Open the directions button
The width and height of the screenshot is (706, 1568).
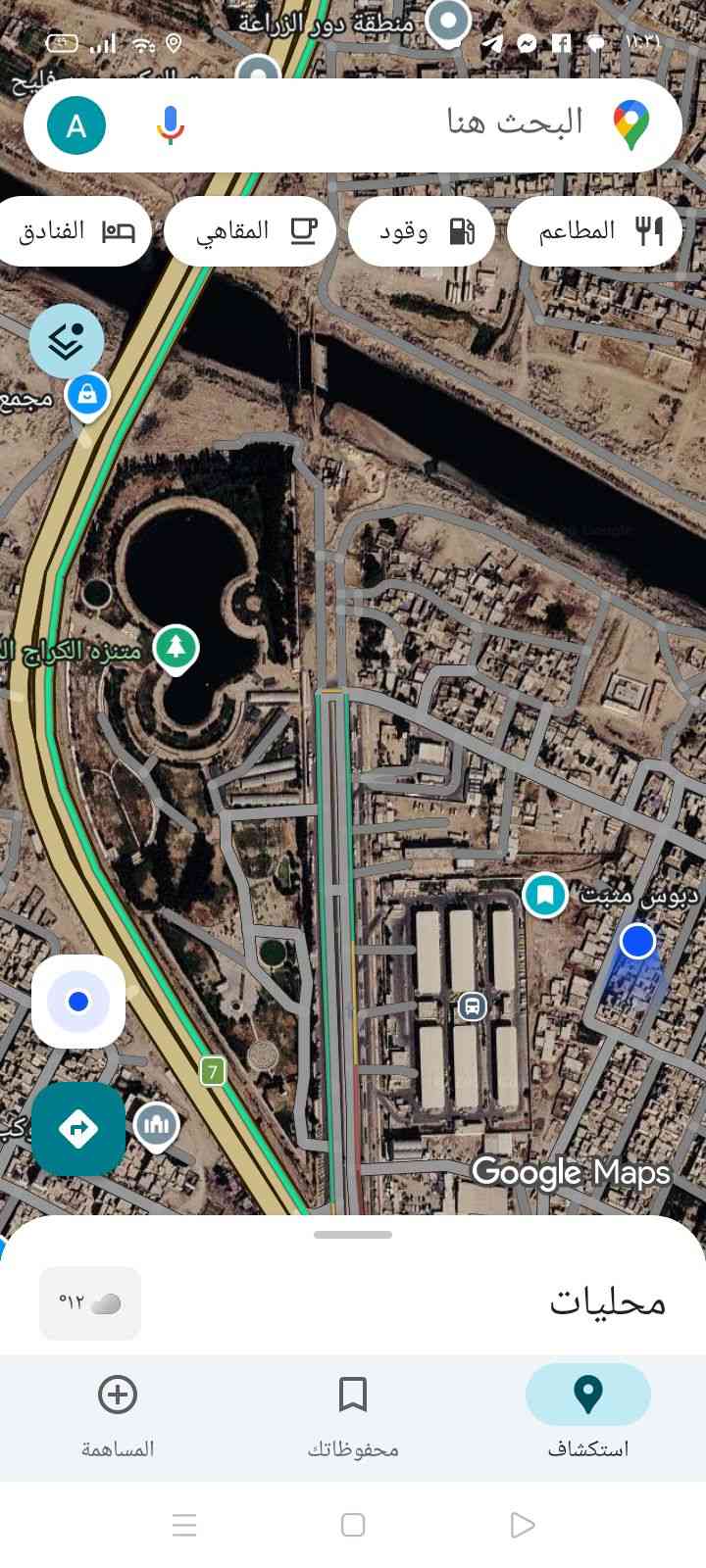click(x=78, y=1129)
